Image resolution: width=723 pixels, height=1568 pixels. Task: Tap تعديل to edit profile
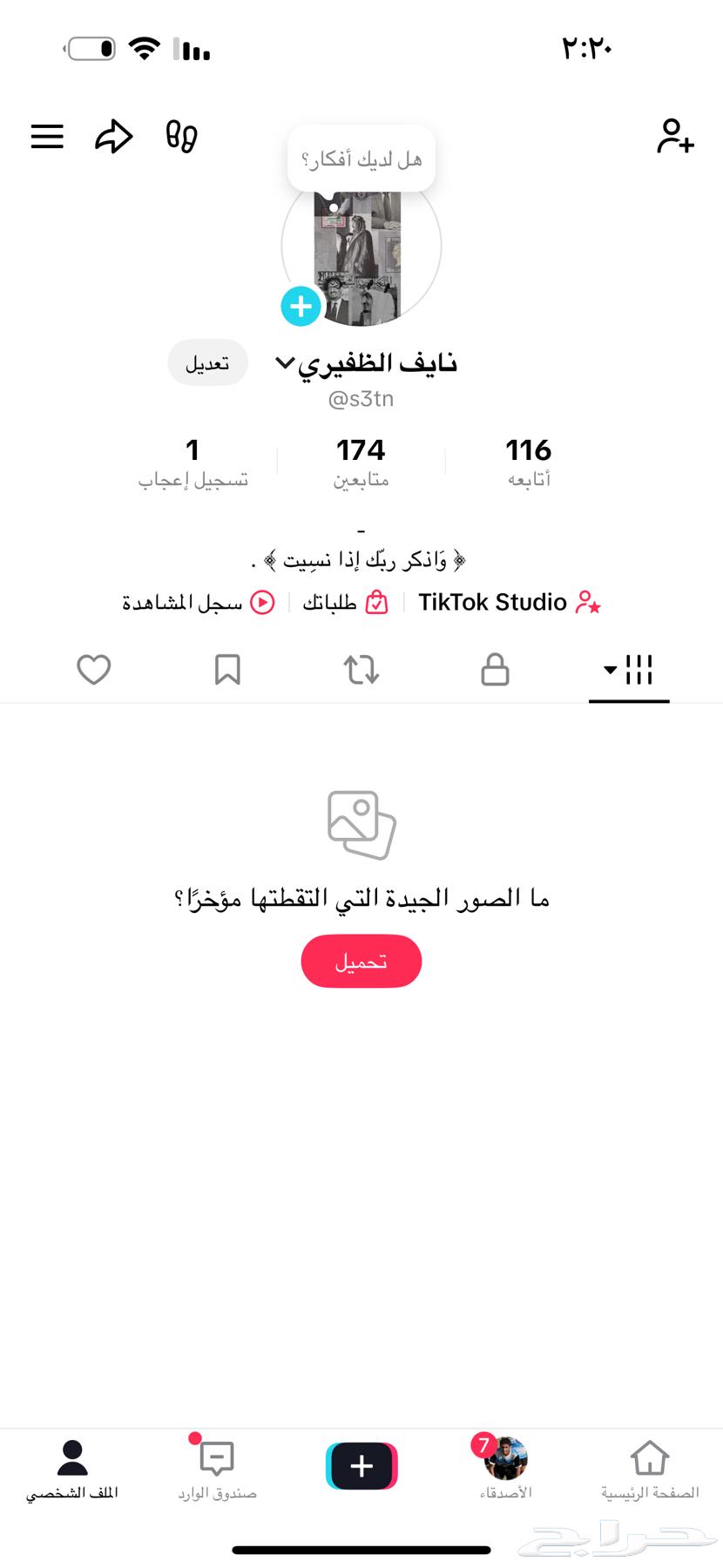(207, 362)
